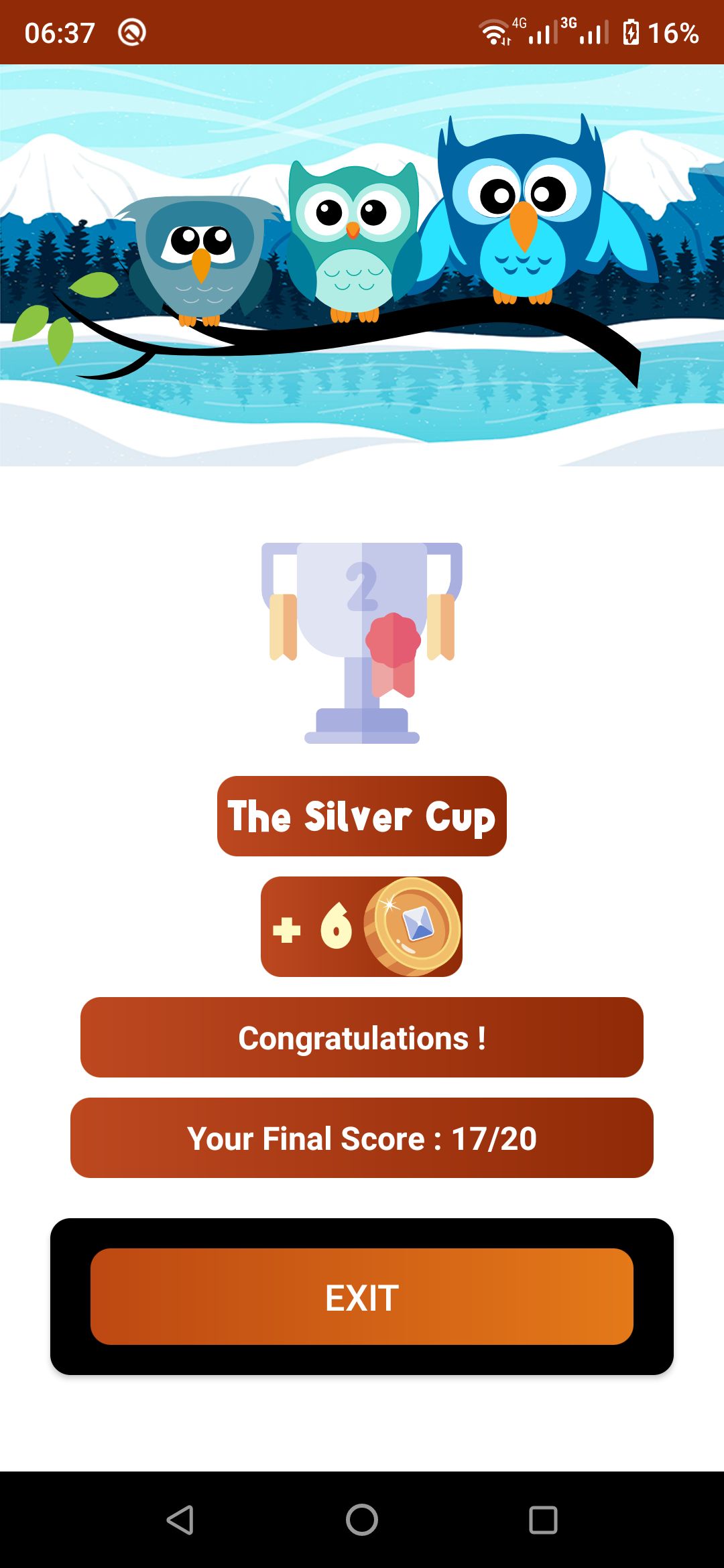Open the recent apps overview

[x=543, y=1519]
